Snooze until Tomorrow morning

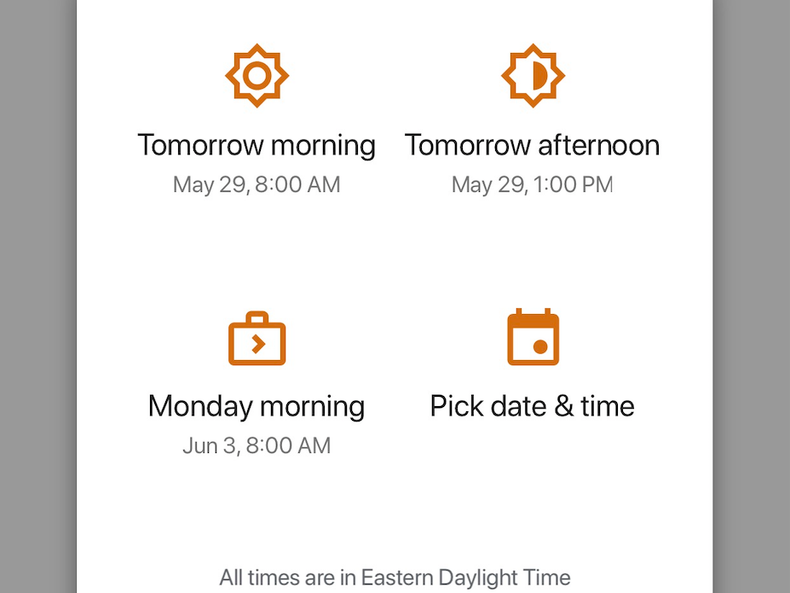[256, 145]
